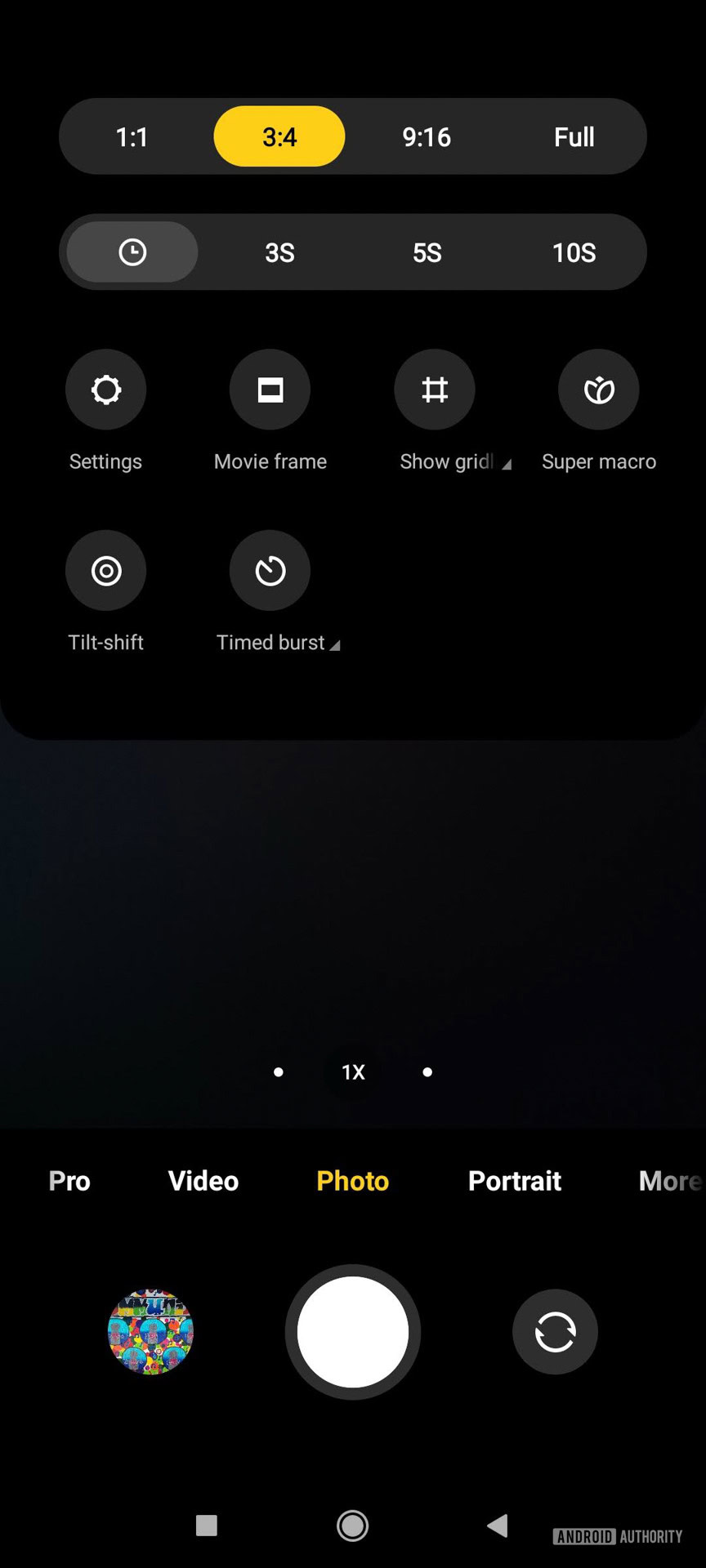Activate Timed burst
The height and width of the screenshot is (1568, 706).
[270, 571]
